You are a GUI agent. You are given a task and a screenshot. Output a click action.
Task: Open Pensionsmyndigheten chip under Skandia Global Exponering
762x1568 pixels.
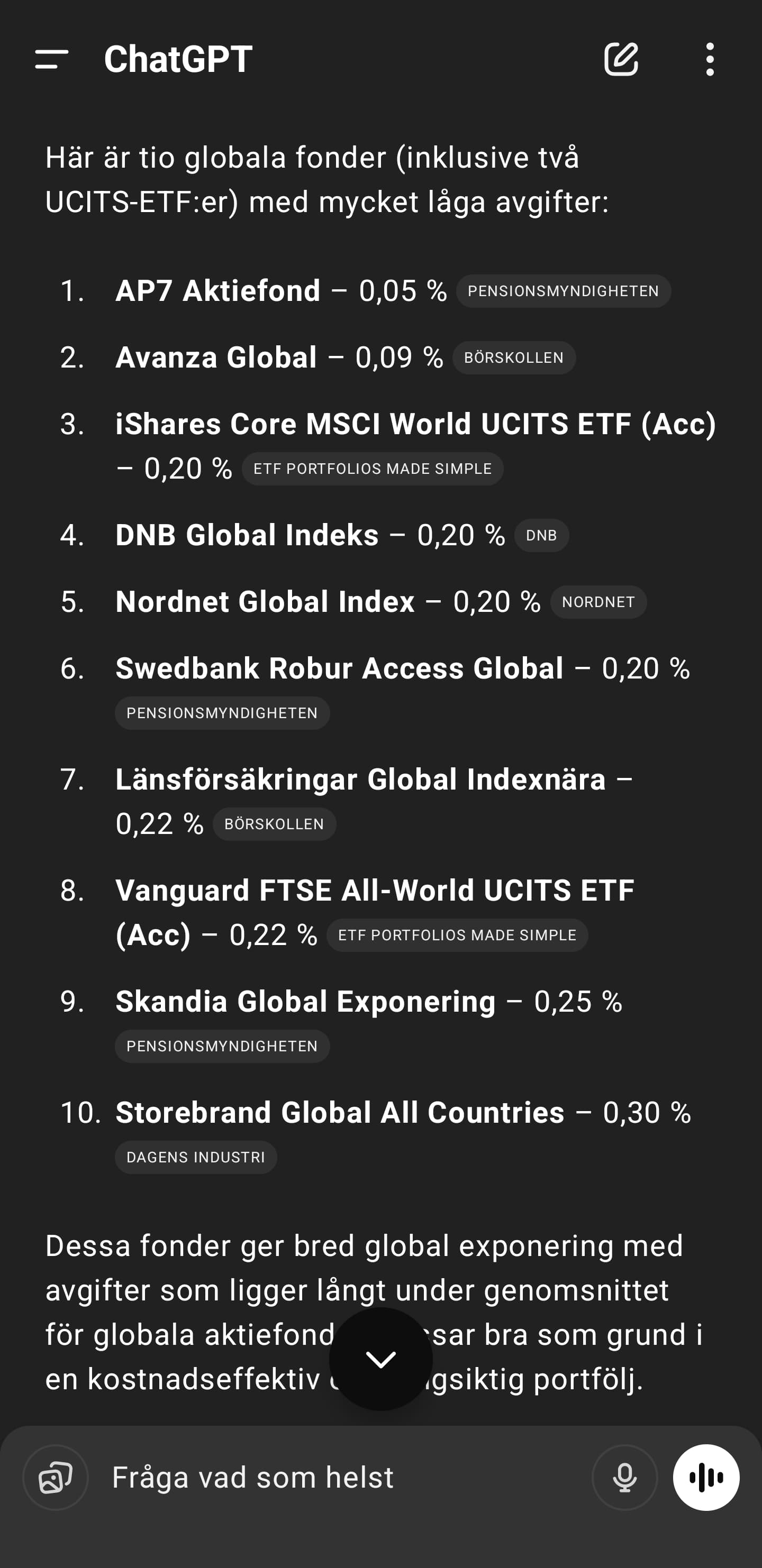click(222, 1047)
